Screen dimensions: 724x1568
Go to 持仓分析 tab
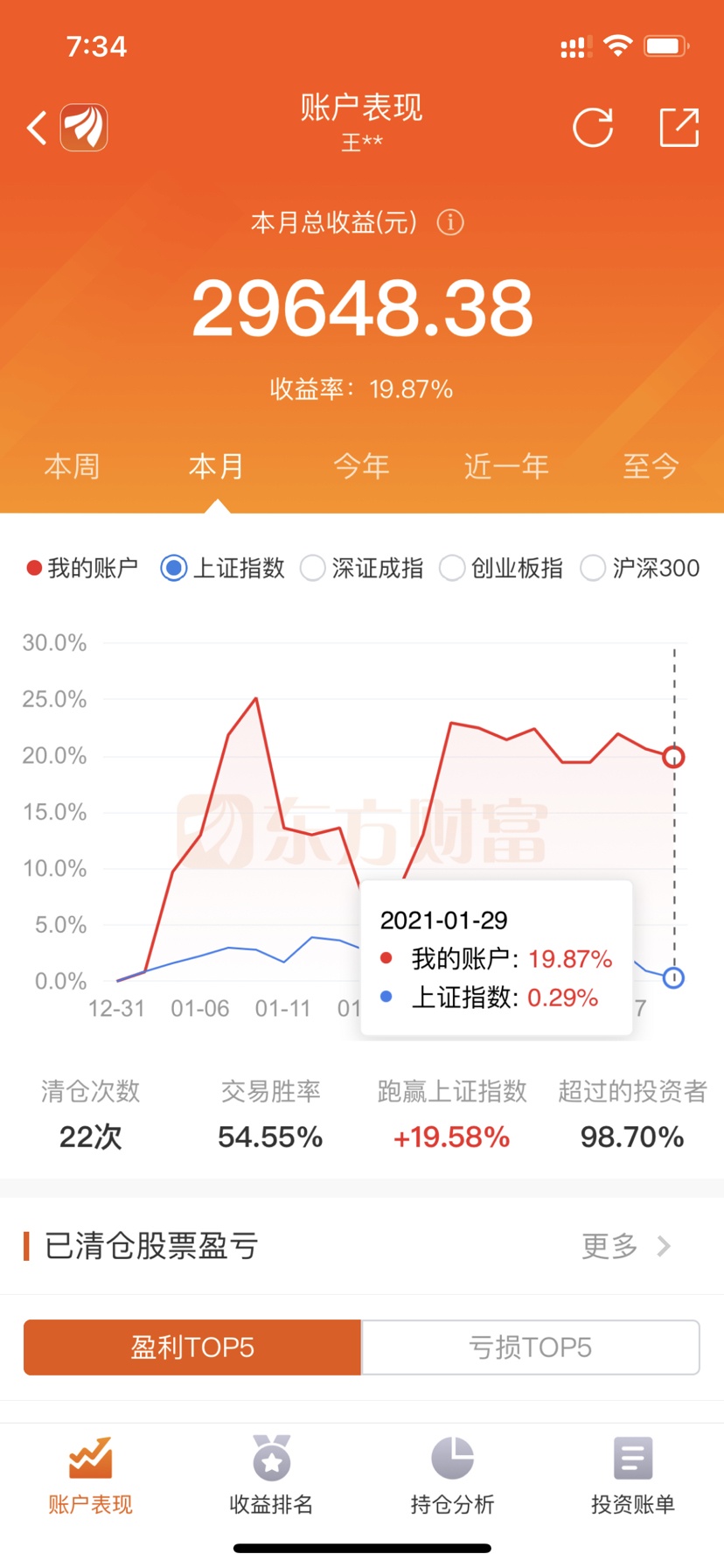[452, 1476]
